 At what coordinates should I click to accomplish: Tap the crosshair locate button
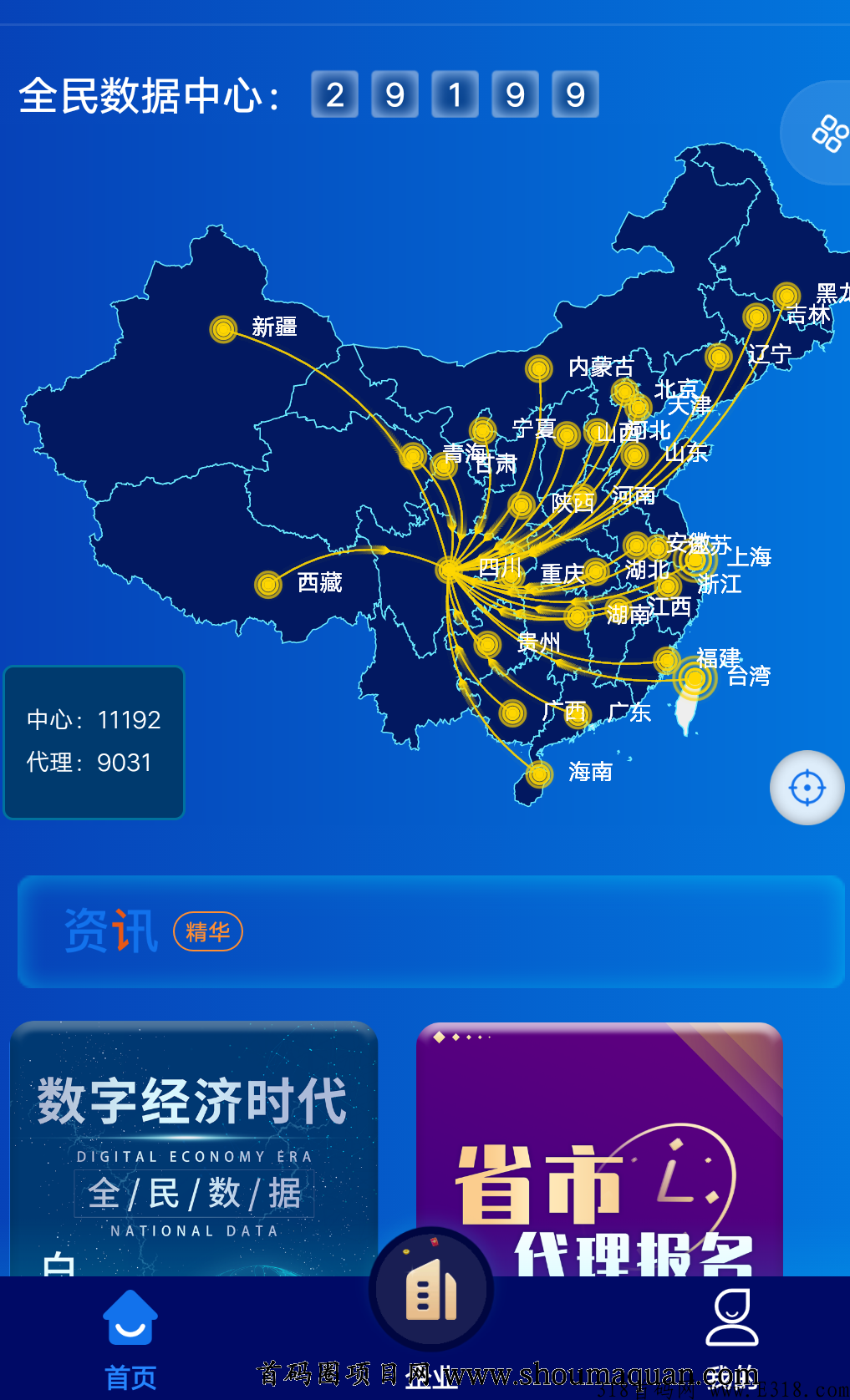click(807, 788)
